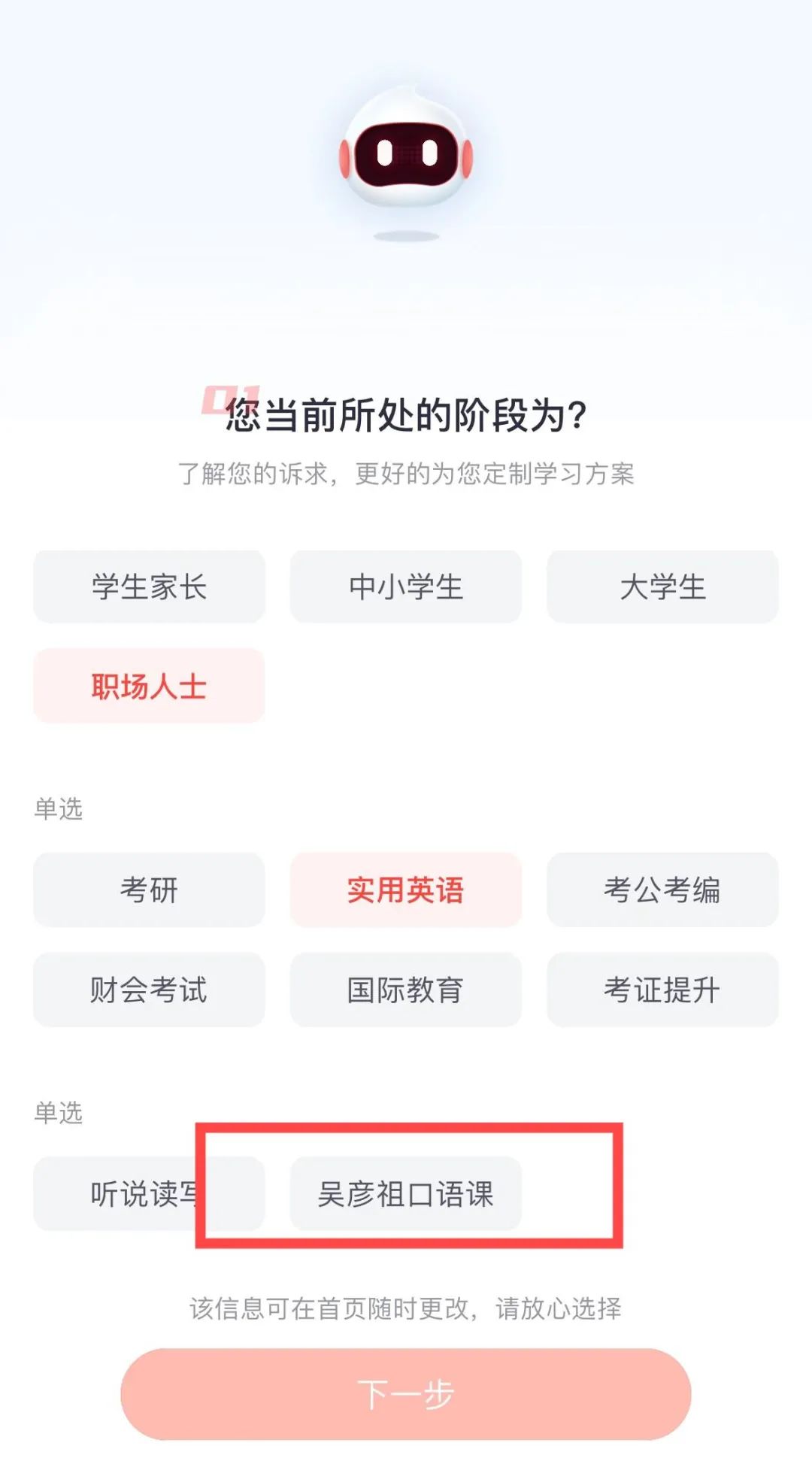Select the 学生家长 option
This screenshot has width=812, height=1461.
149,587
